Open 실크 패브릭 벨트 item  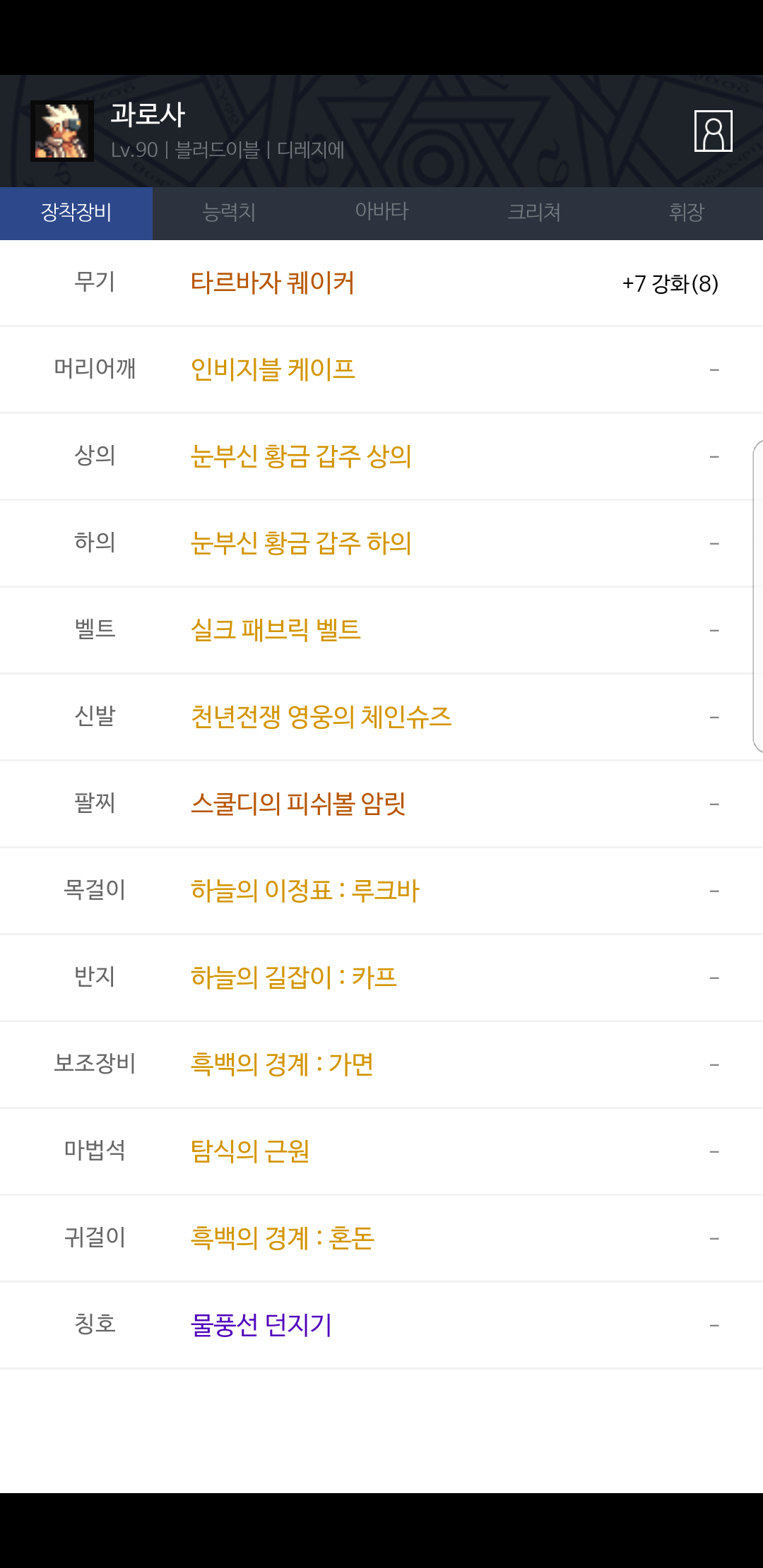[x=276, y=630]
